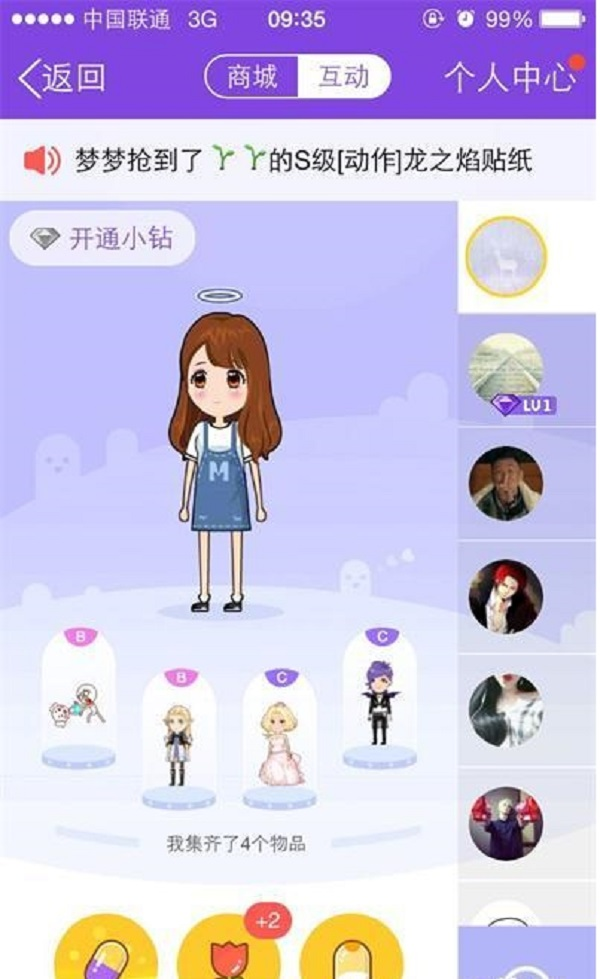
Task: Tap 开通小钻 to activate the diamond
Action: point(101,239)
